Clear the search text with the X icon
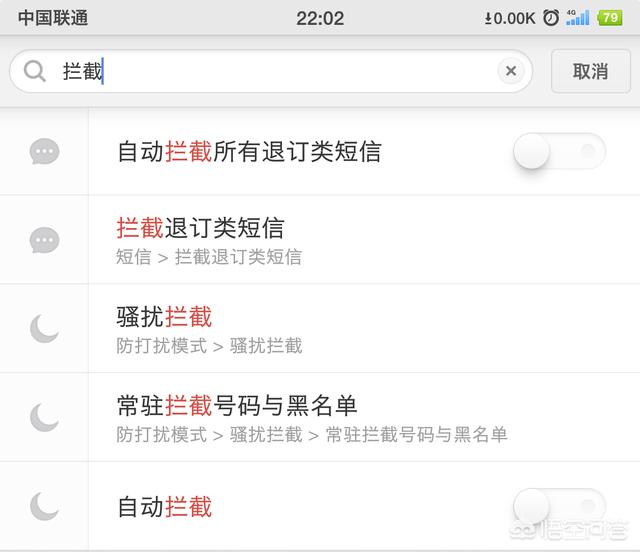Viewport: 640px width, 552px height. click(510, 71)
